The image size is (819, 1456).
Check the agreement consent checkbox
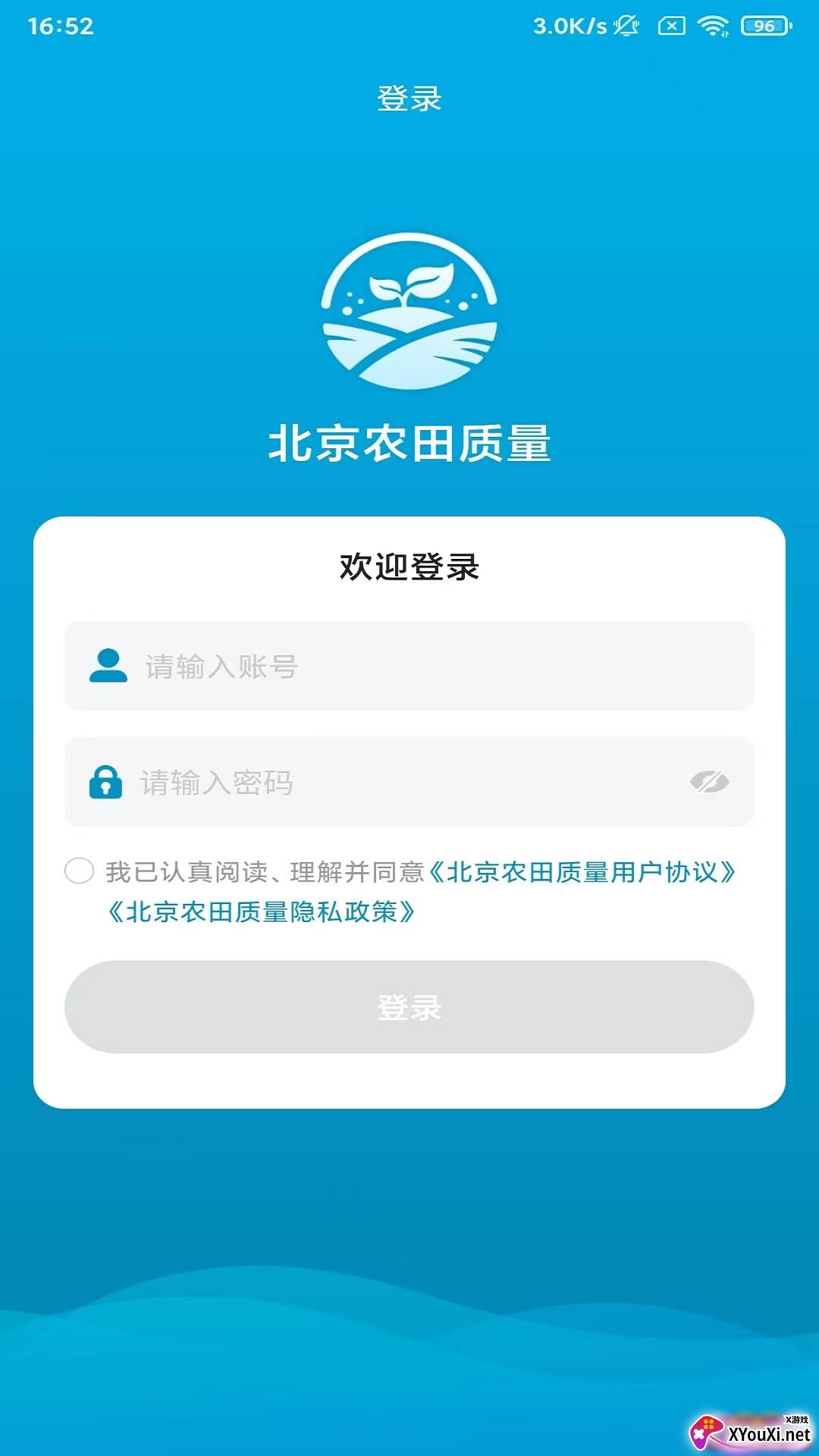(80, 871)
